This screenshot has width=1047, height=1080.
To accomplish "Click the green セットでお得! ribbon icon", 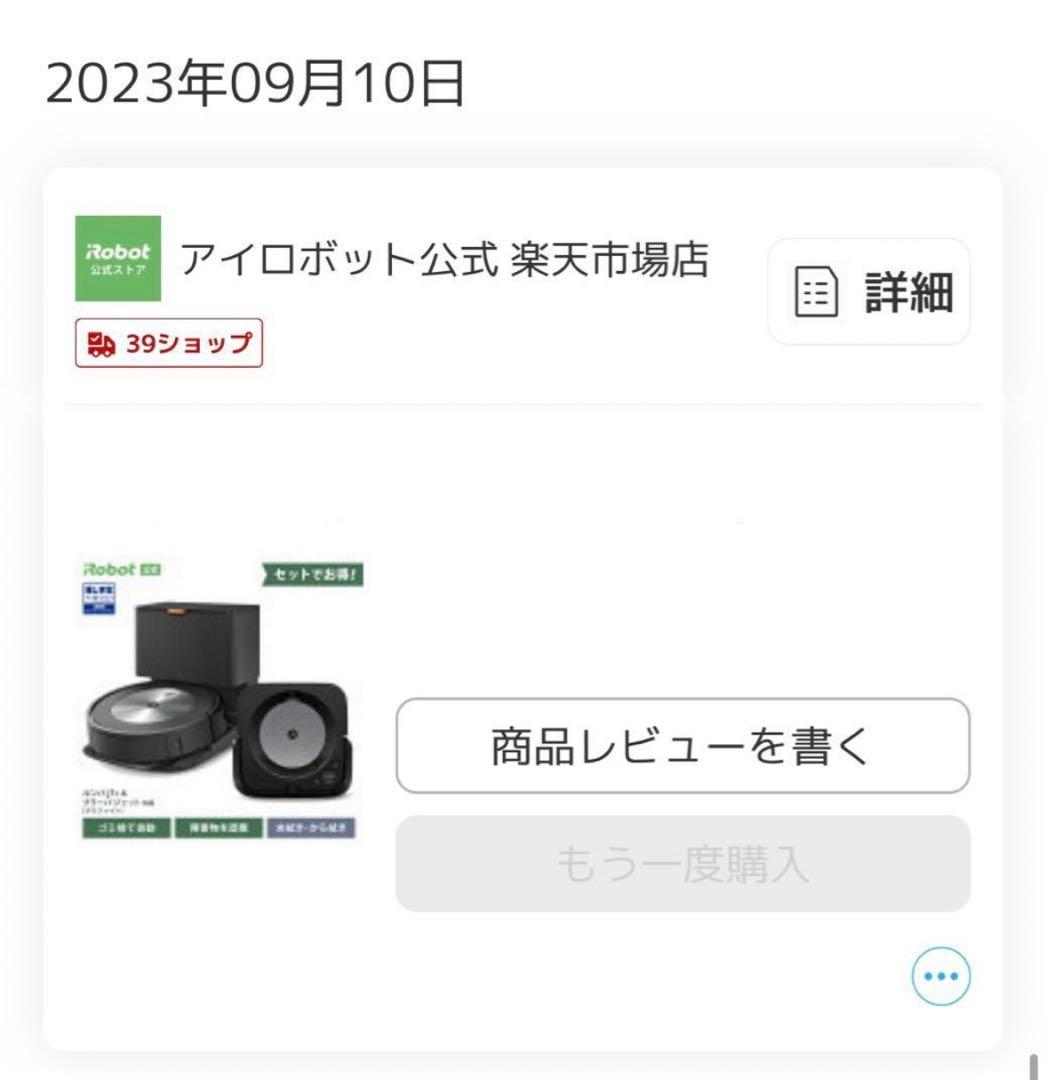I will tap(314, 575).
